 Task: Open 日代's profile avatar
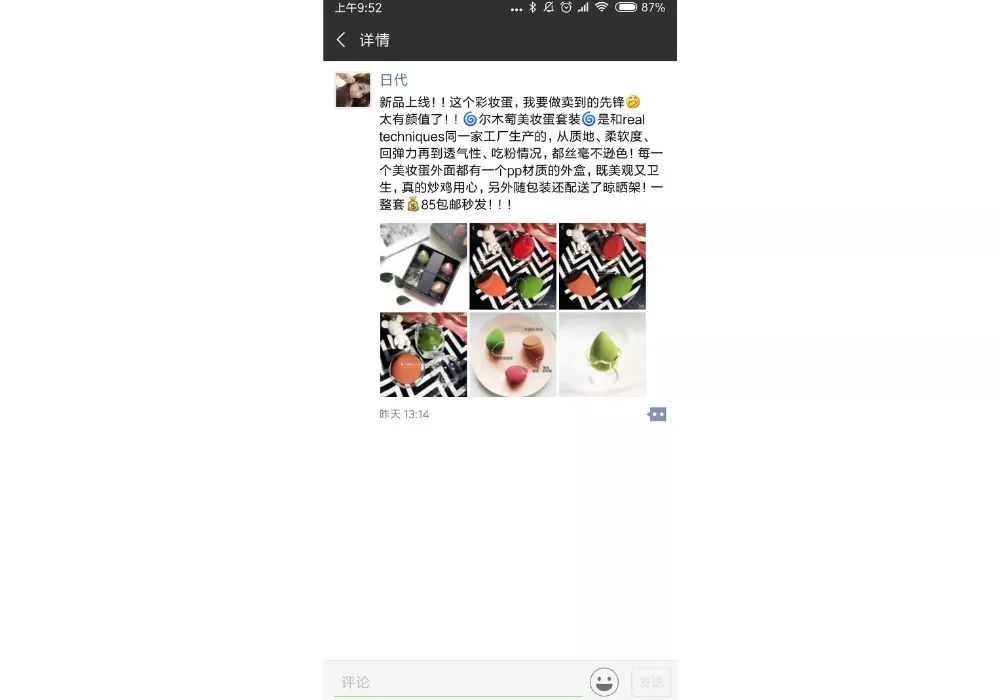[x=352, y=90]
